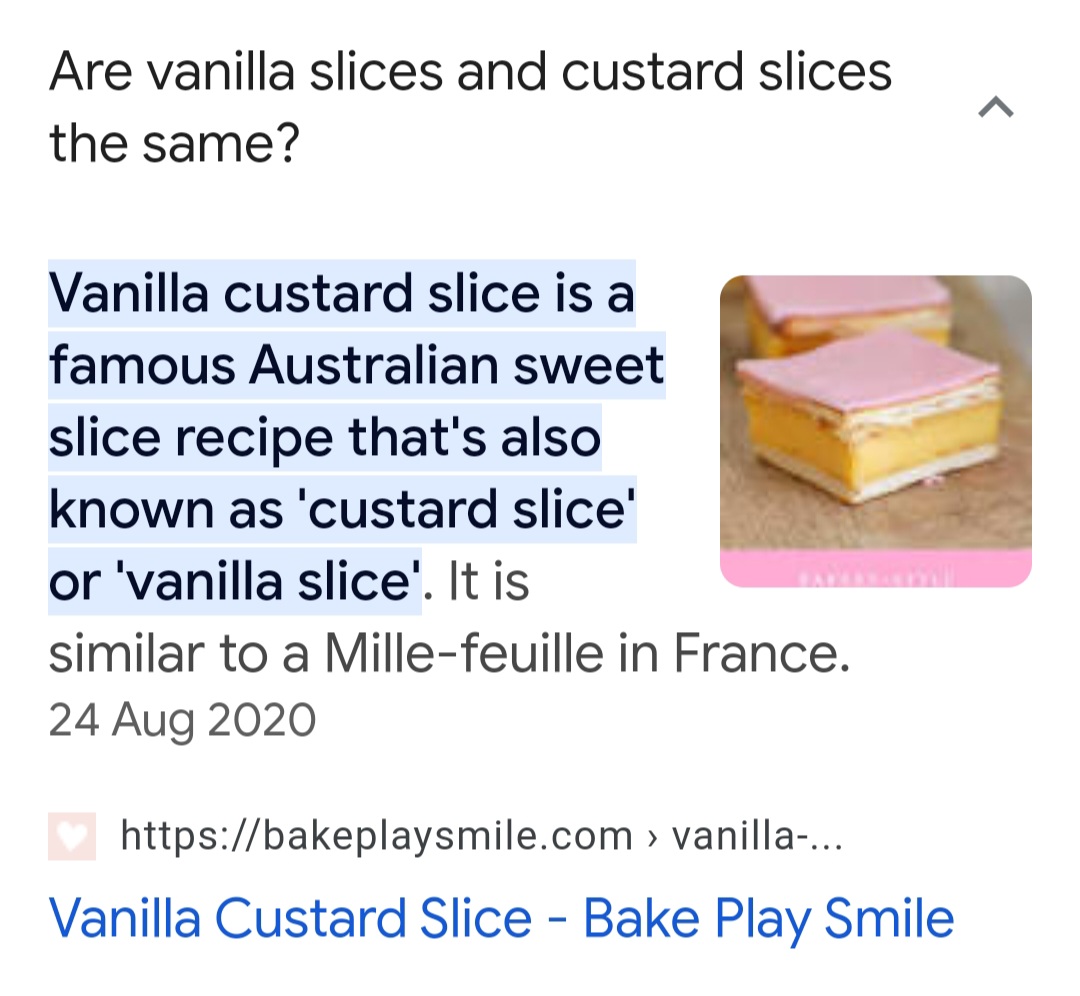The image size is (1080, 996).
Task: Open the pink custard slice image thumbnail
Action: tap(875, 430)
